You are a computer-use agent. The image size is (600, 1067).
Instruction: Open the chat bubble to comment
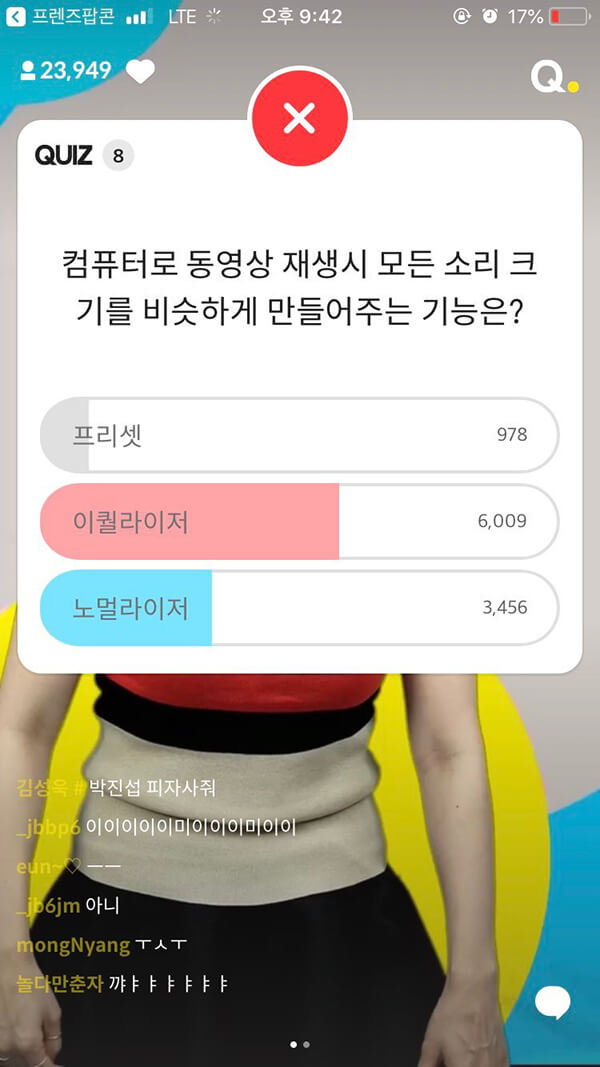[552, 1001]
